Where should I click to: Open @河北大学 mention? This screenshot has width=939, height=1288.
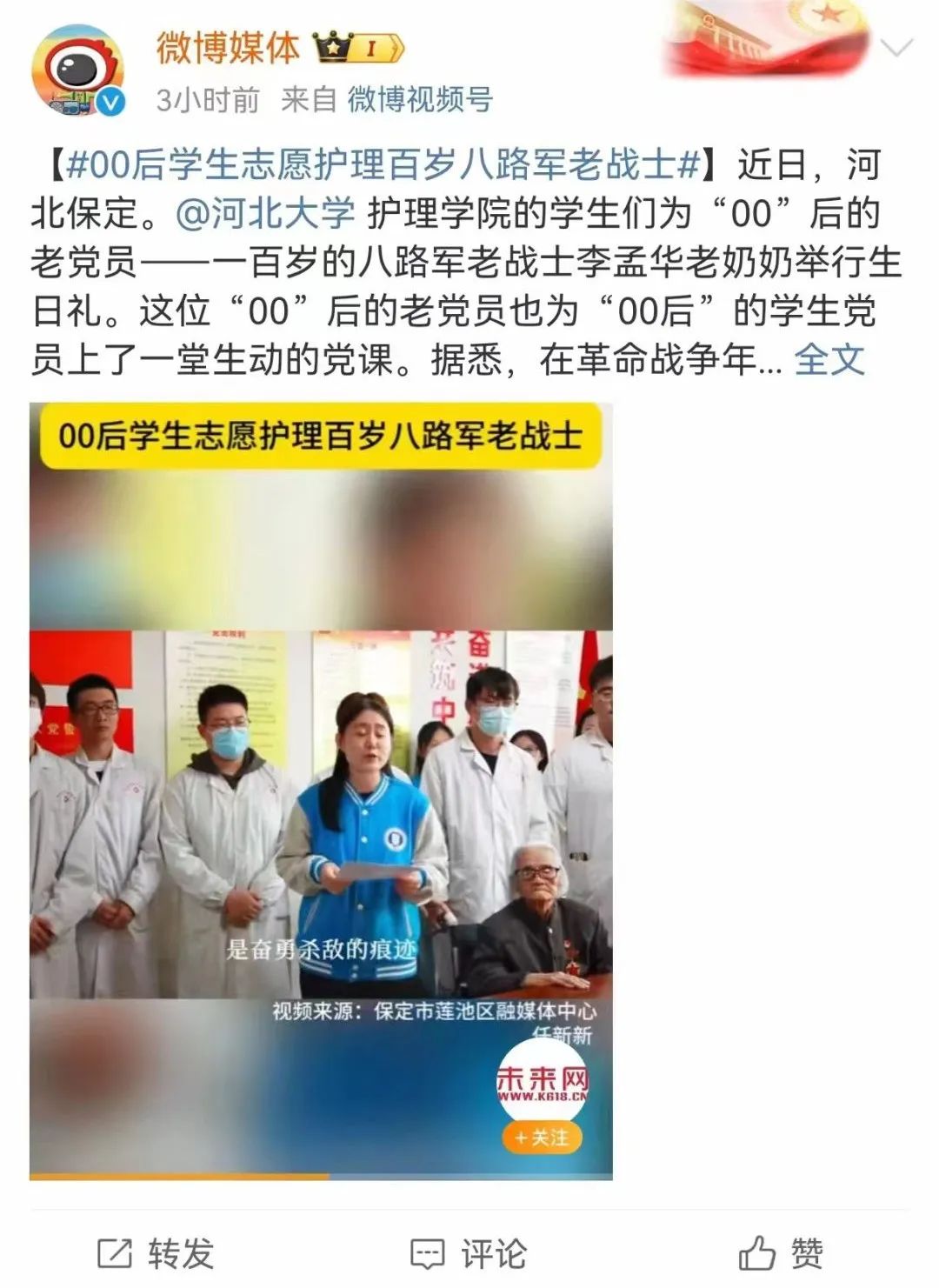click(x=266, y=213)
